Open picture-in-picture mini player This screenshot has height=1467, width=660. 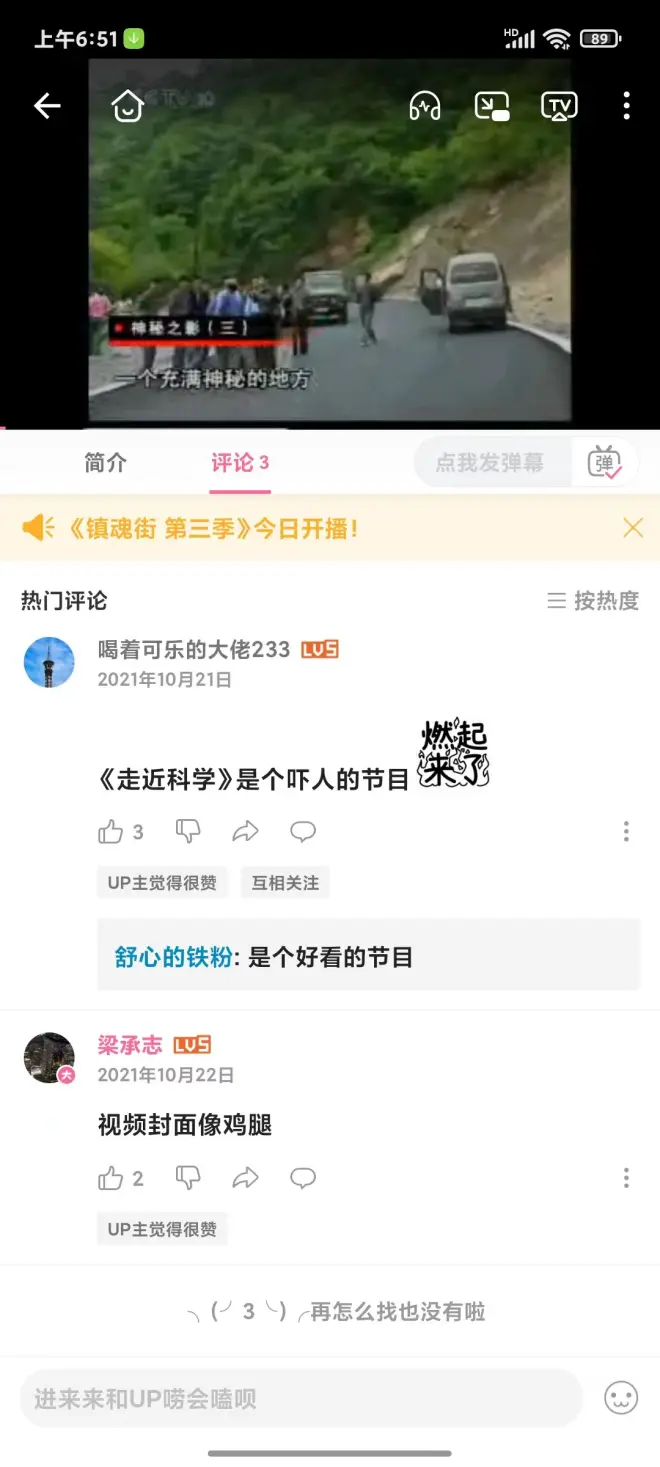point(492,106)
